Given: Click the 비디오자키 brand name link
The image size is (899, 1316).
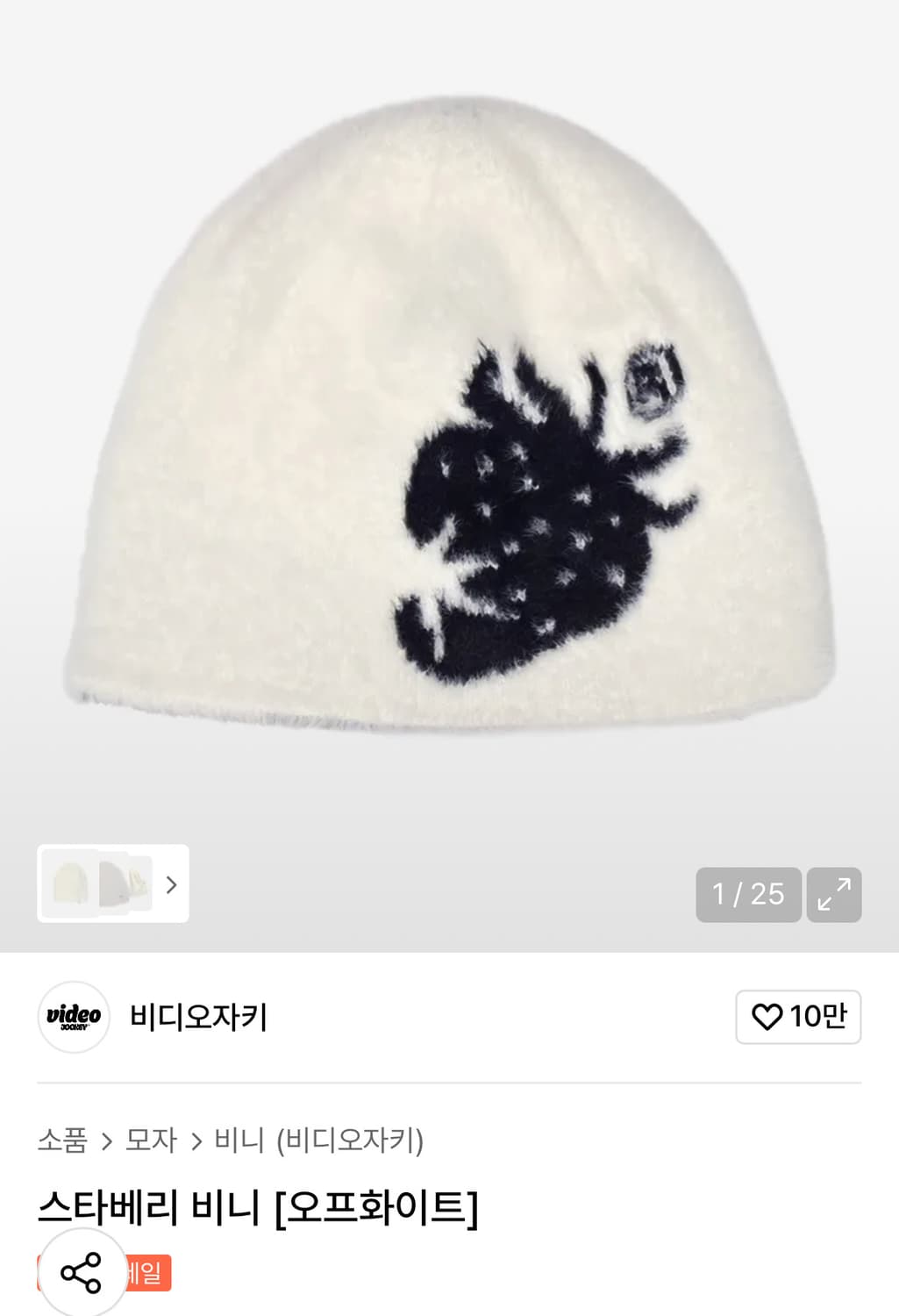Looking at the screenshot, I should [198, 1018].
